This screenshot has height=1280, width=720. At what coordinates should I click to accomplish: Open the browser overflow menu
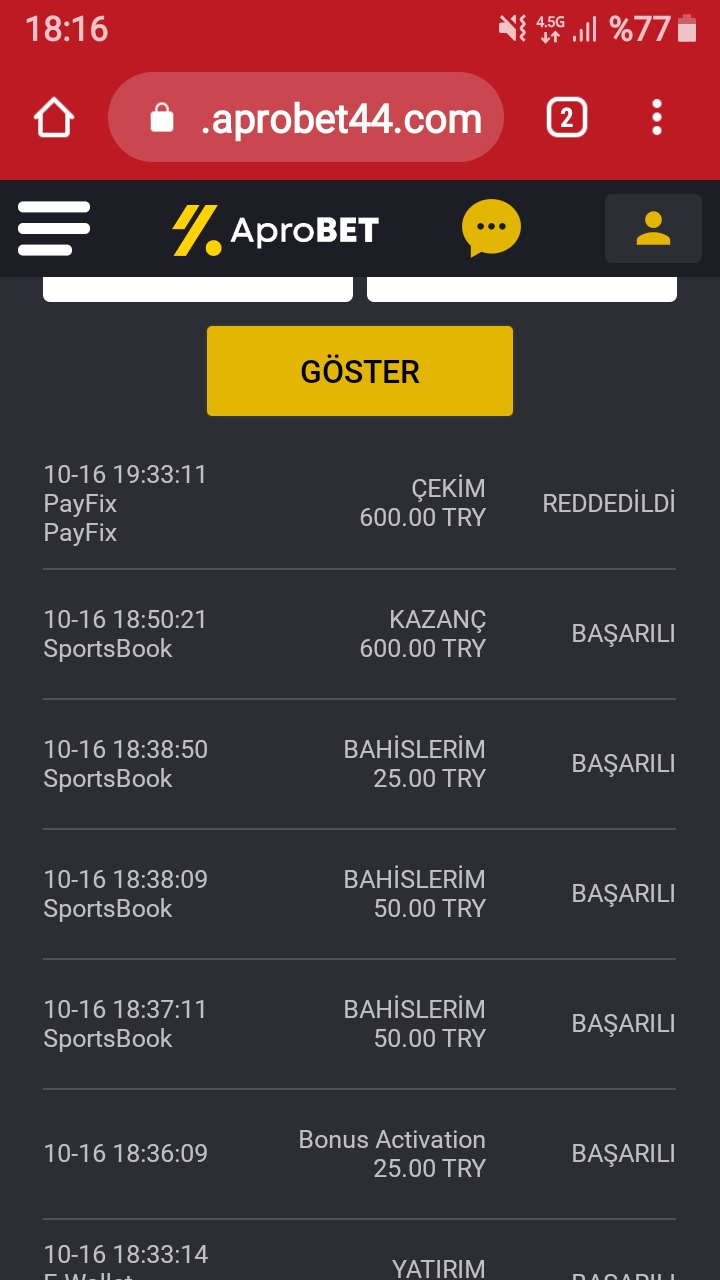(x=657, y=118)
